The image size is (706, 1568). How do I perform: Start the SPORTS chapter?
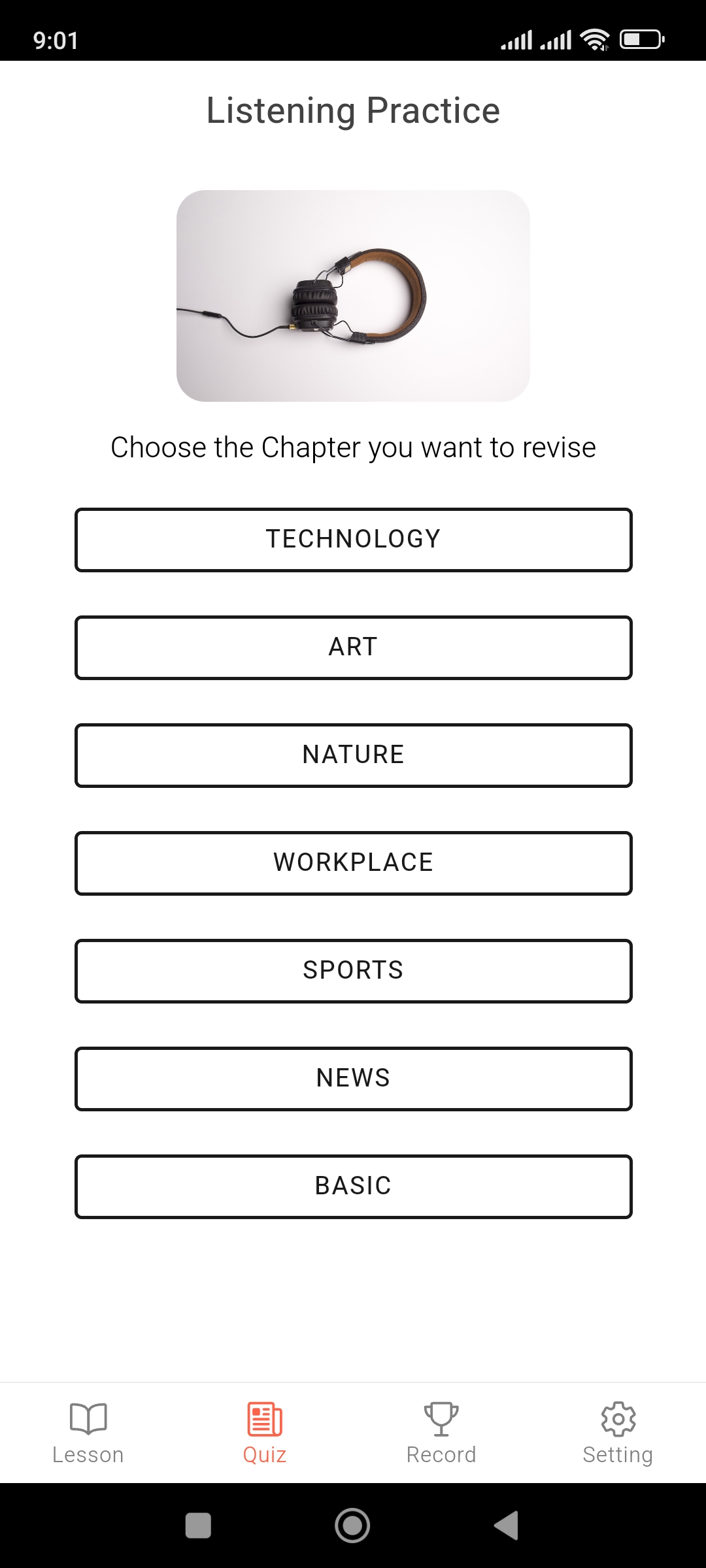pos(353,971)
